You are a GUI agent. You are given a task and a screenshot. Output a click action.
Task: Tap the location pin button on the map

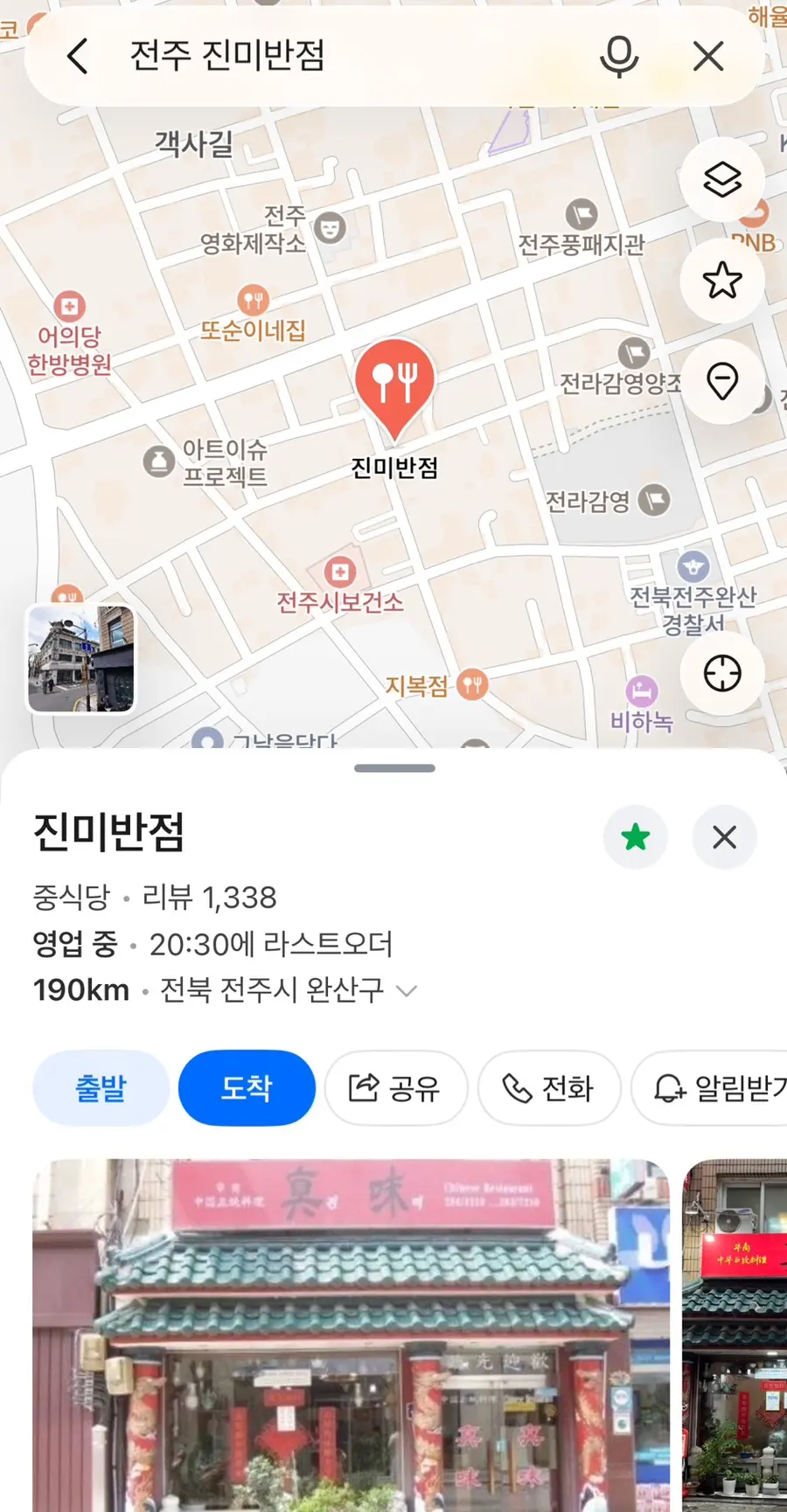point(722,382)
